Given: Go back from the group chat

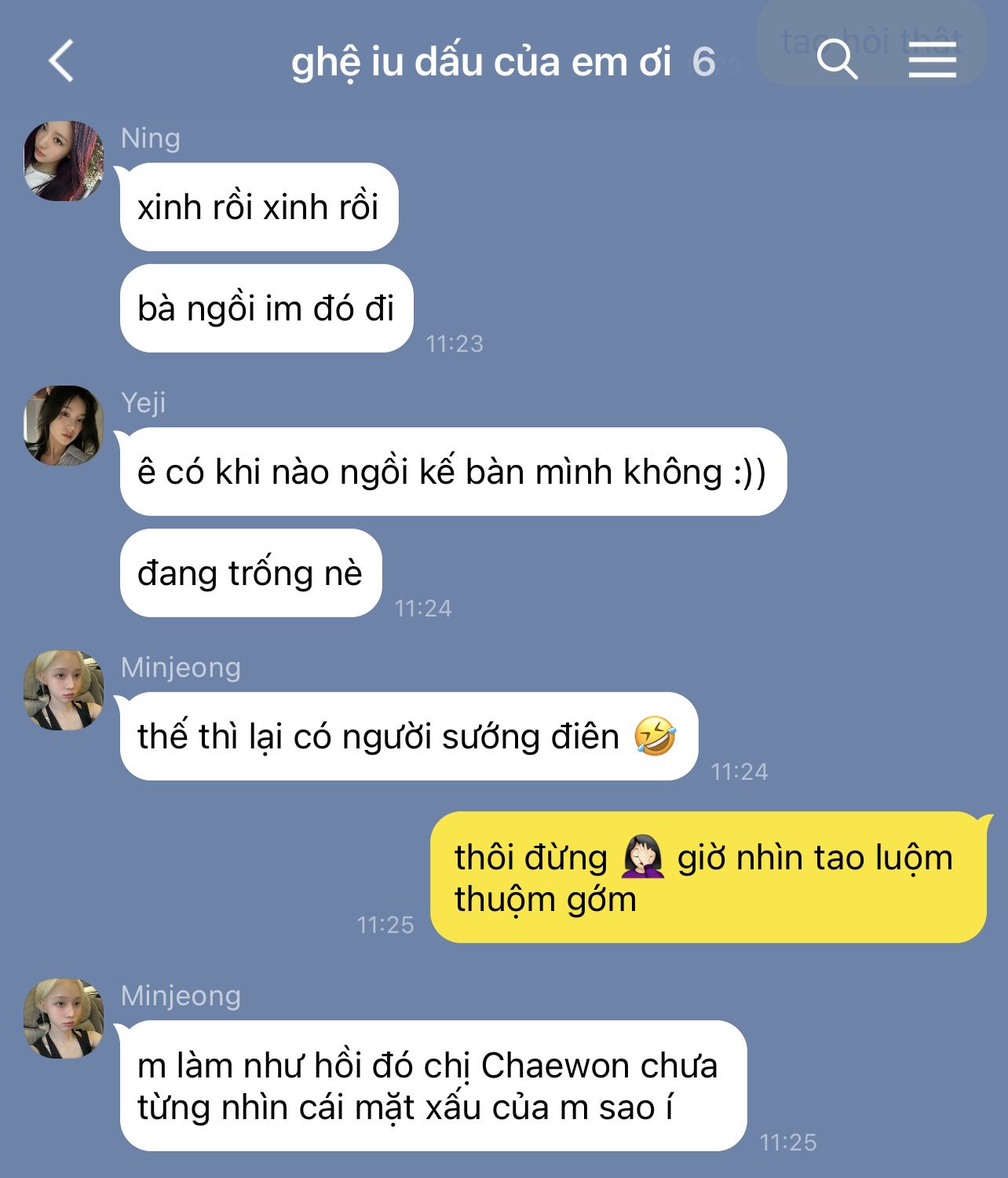Looking at the screenshot, I should tap(61, 60).
